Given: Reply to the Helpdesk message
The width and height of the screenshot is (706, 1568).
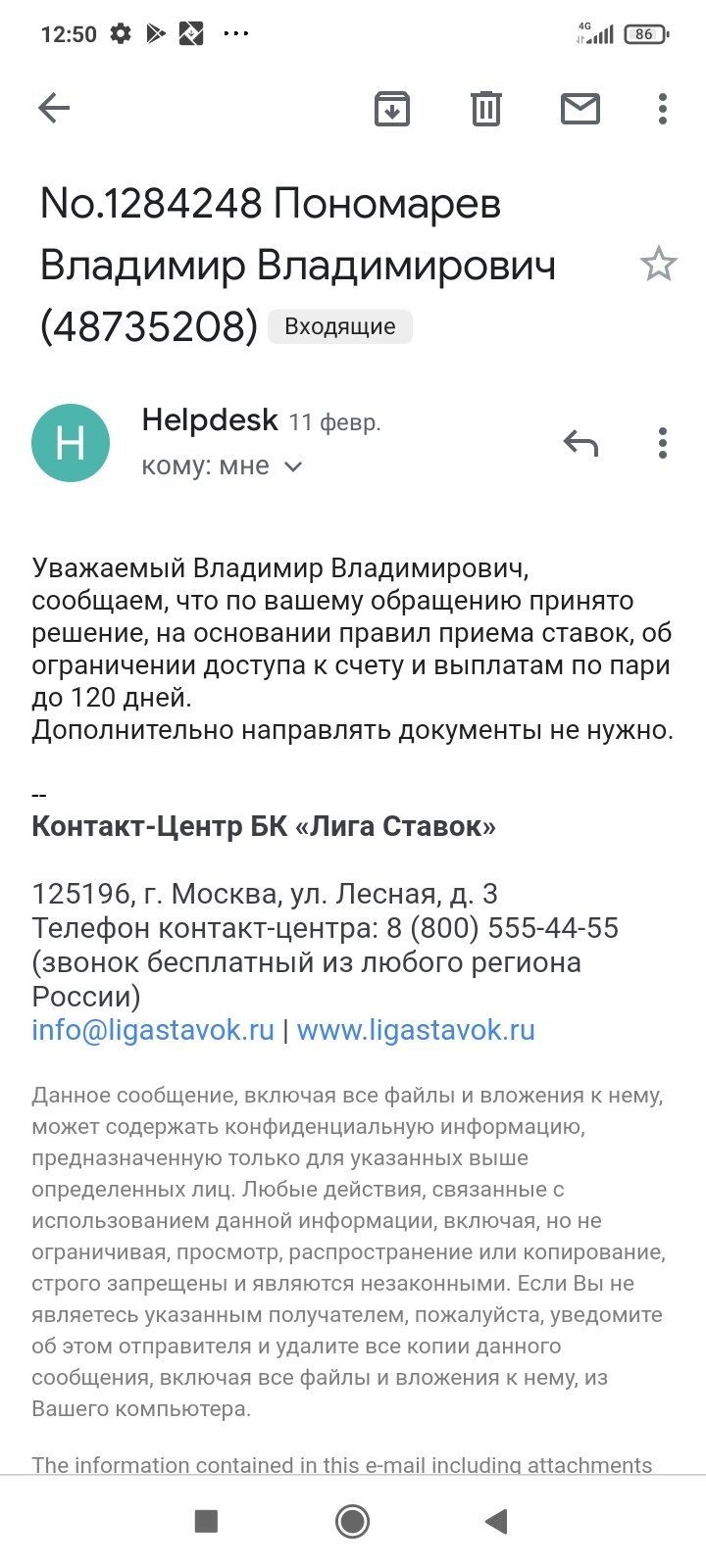Looking at the screenshot, I should (580, 444).
